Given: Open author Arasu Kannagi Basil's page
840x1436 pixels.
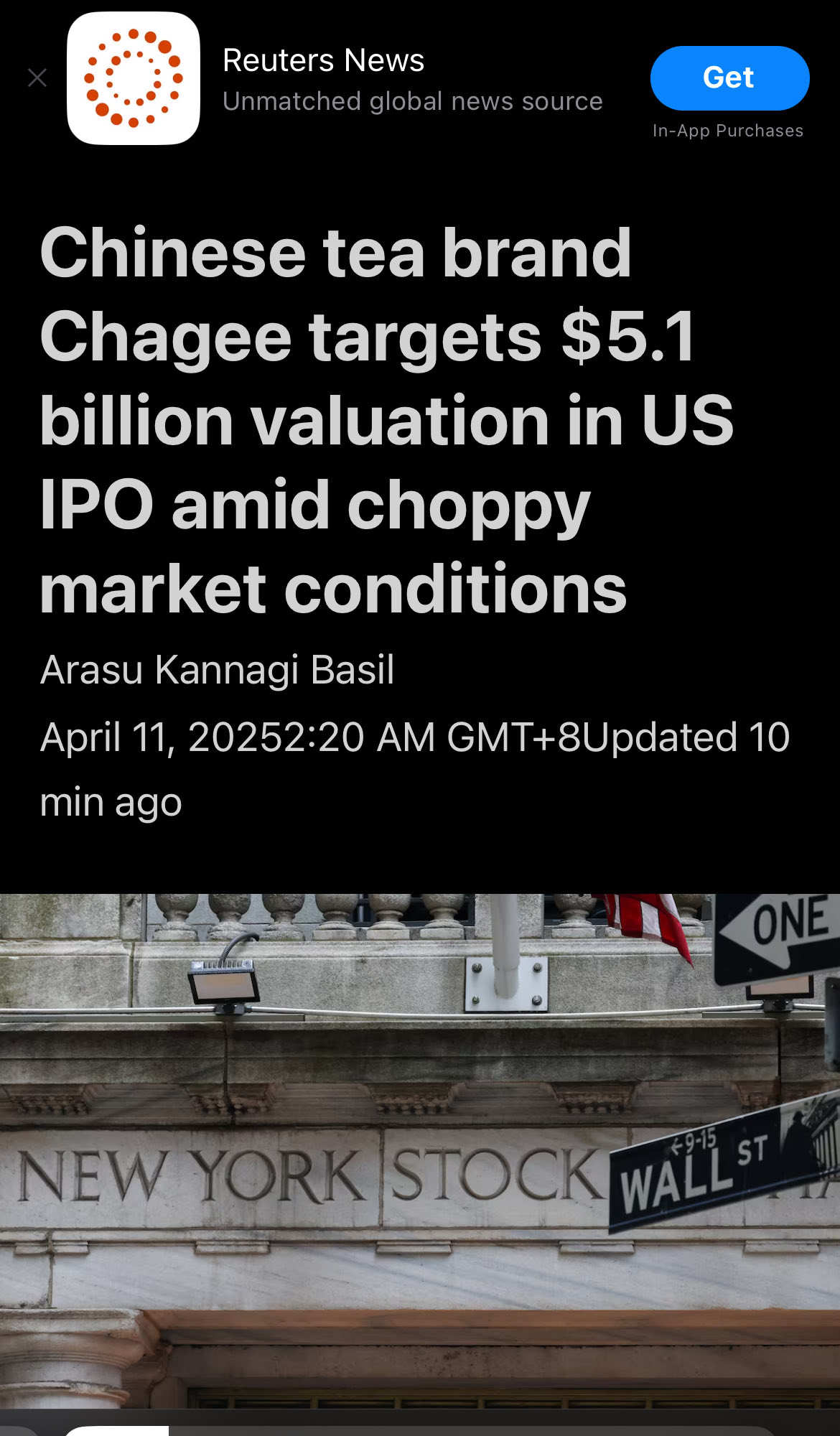Looking at the screenshot, I should (218, 670).
